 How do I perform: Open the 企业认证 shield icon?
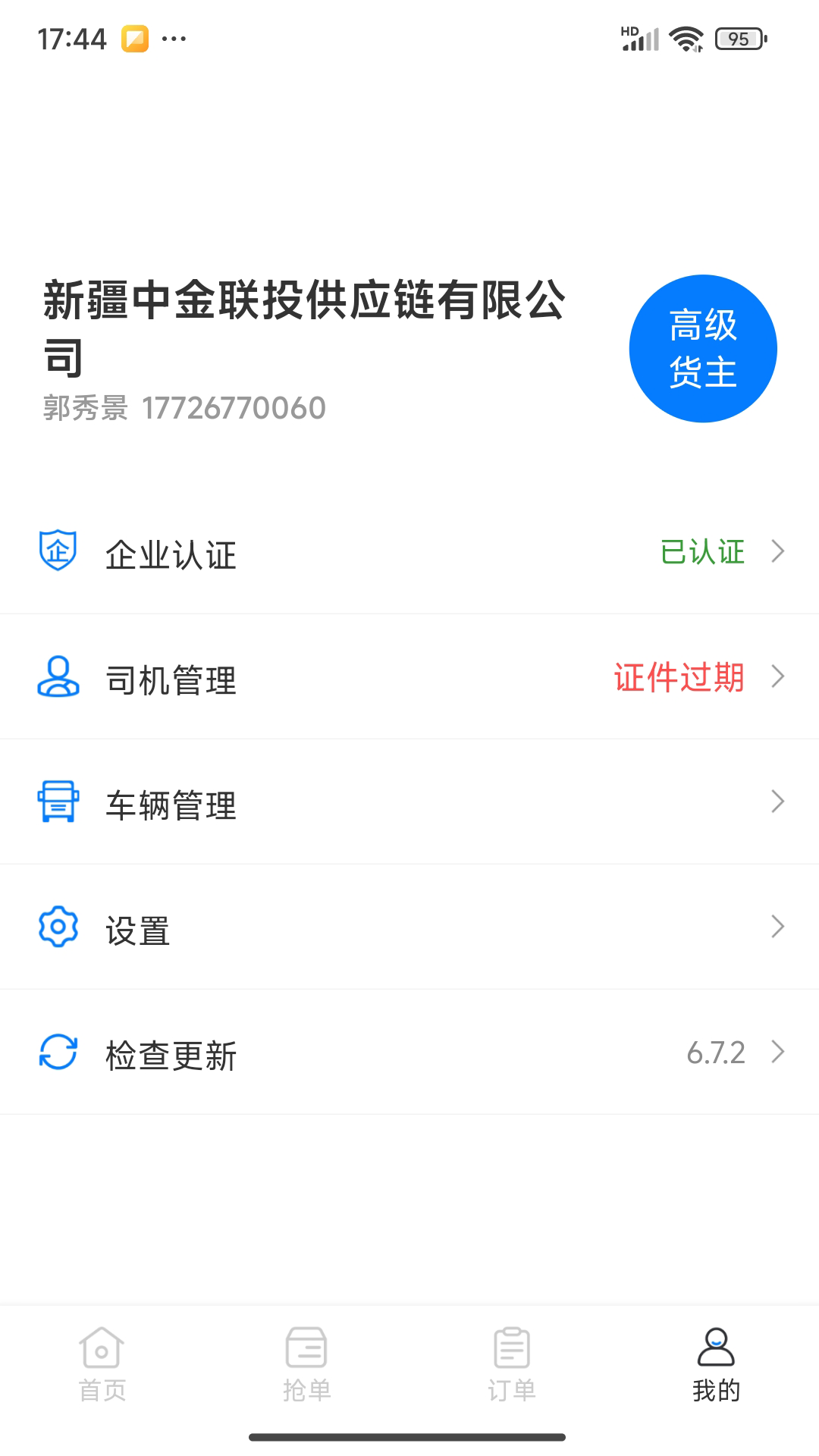[x=57, y=552]
